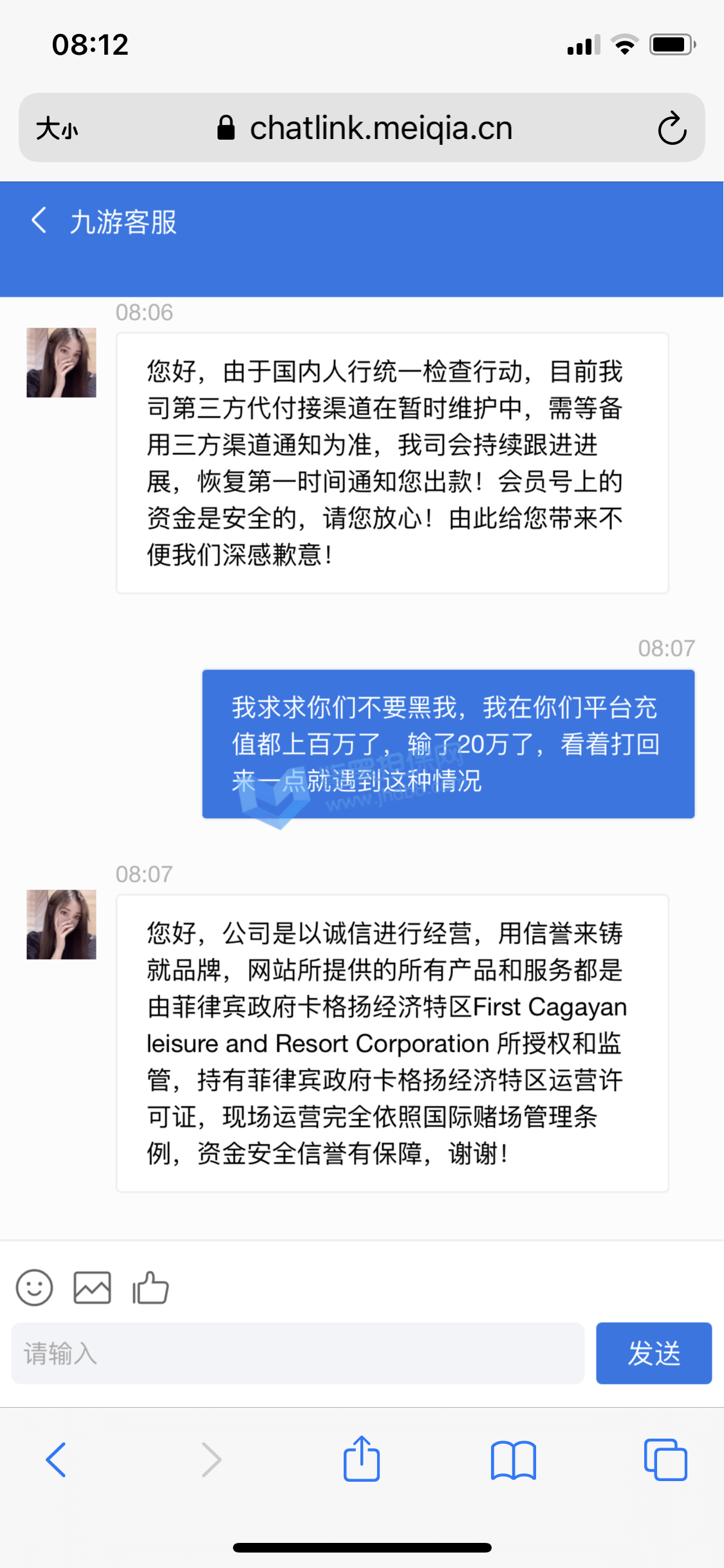Attach an image to chat
The image size is (724, 1568).
[92, 1287]
